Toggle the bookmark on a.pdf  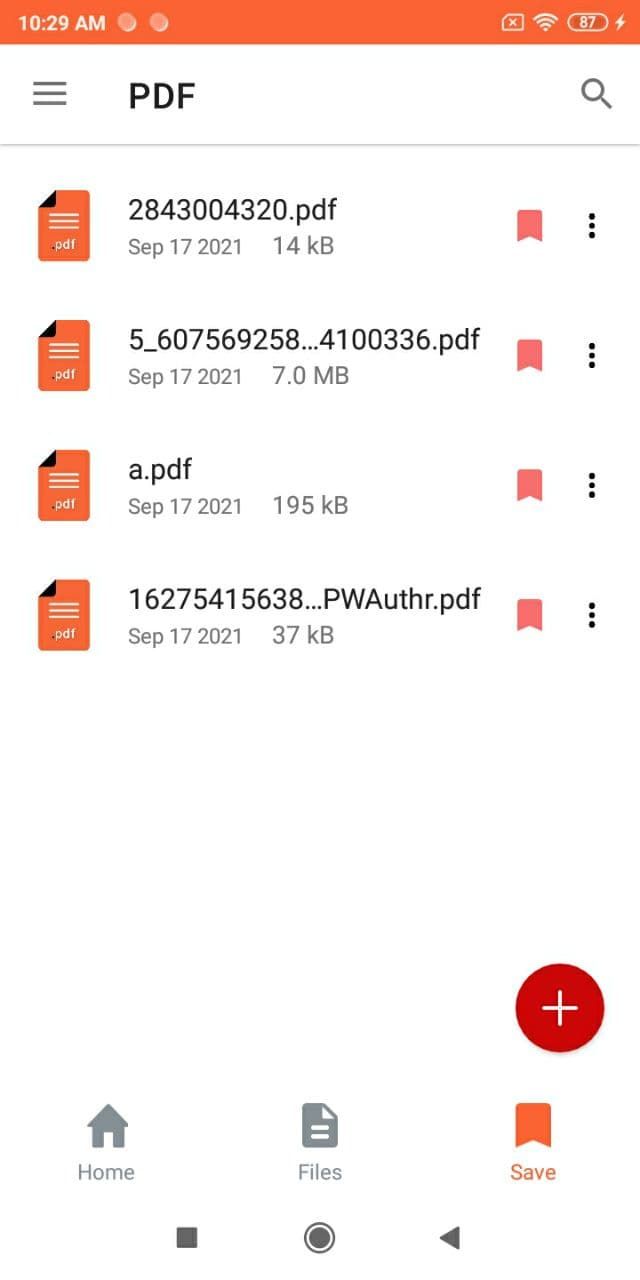pos(529,485)
